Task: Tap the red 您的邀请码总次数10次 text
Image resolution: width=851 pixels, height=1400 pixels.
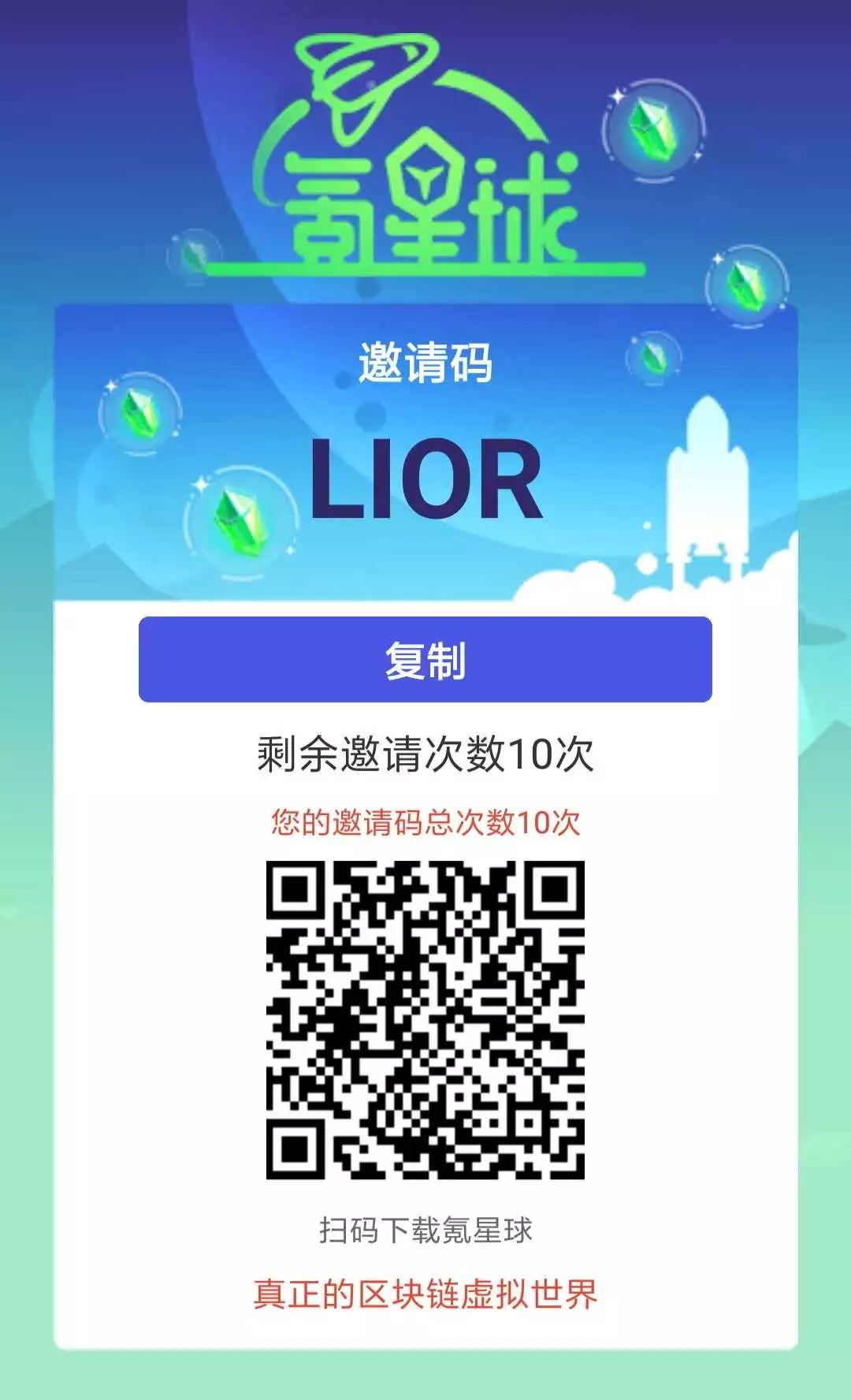Action: [x=425, y=821]
